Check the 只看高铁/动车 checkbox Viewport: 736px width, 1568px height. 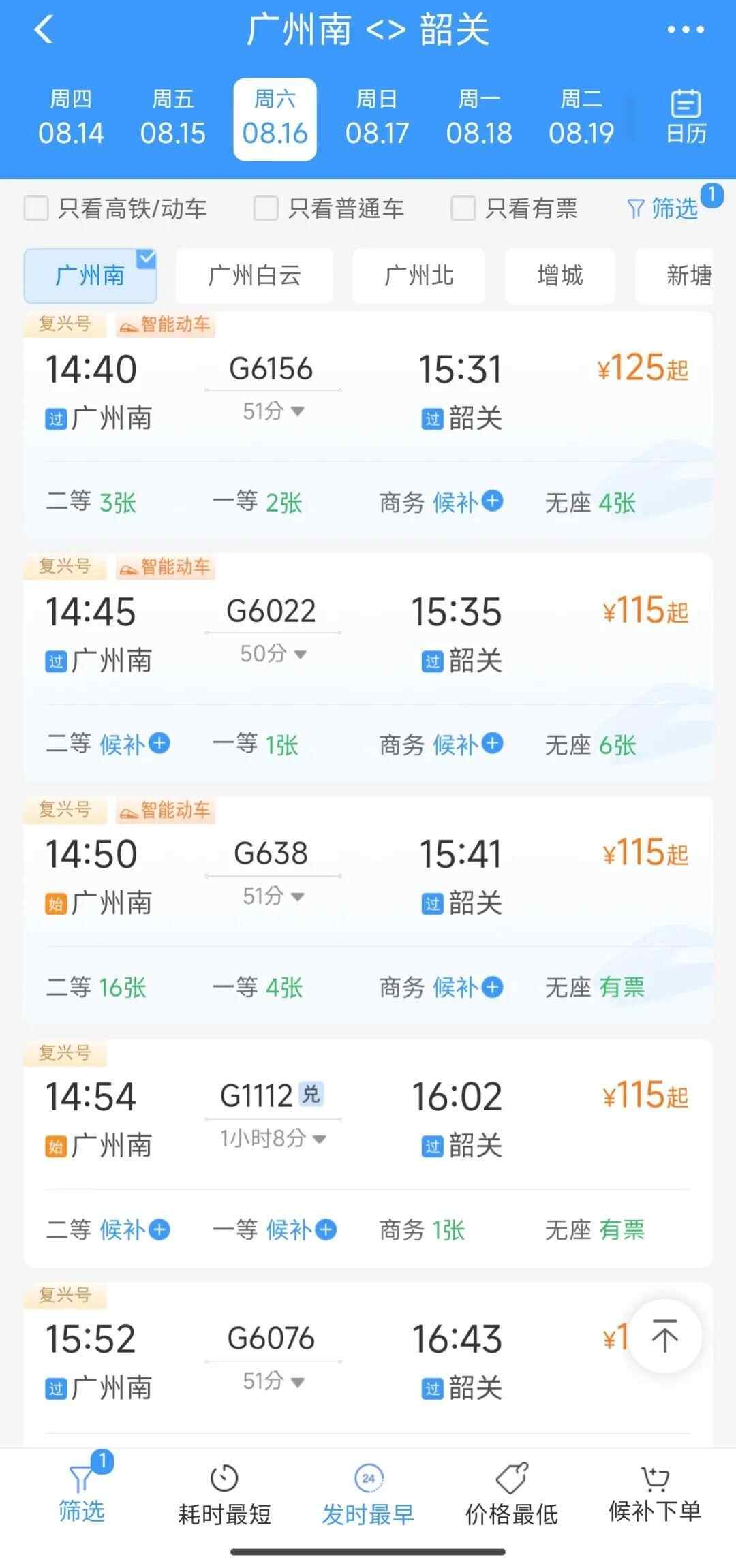tap(37, 208)
